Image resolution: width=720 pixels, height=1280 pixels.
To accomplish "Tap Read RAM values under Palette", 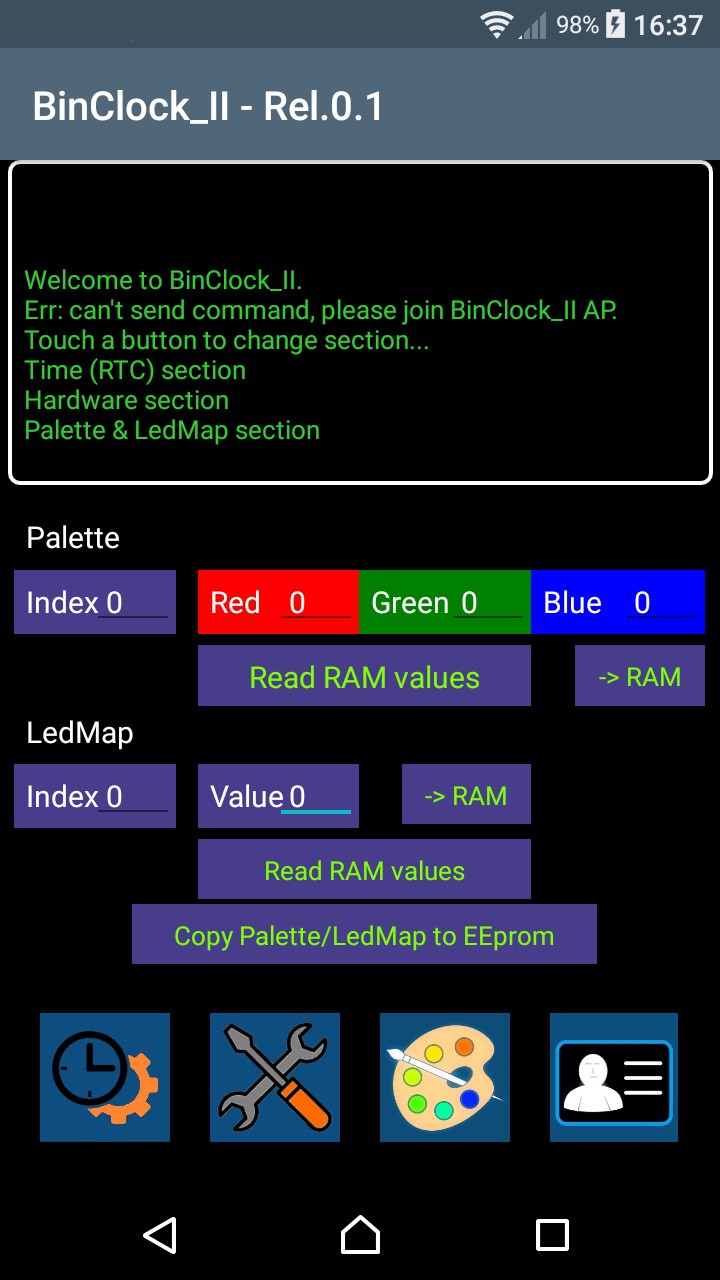I will (x=364, y=677).
